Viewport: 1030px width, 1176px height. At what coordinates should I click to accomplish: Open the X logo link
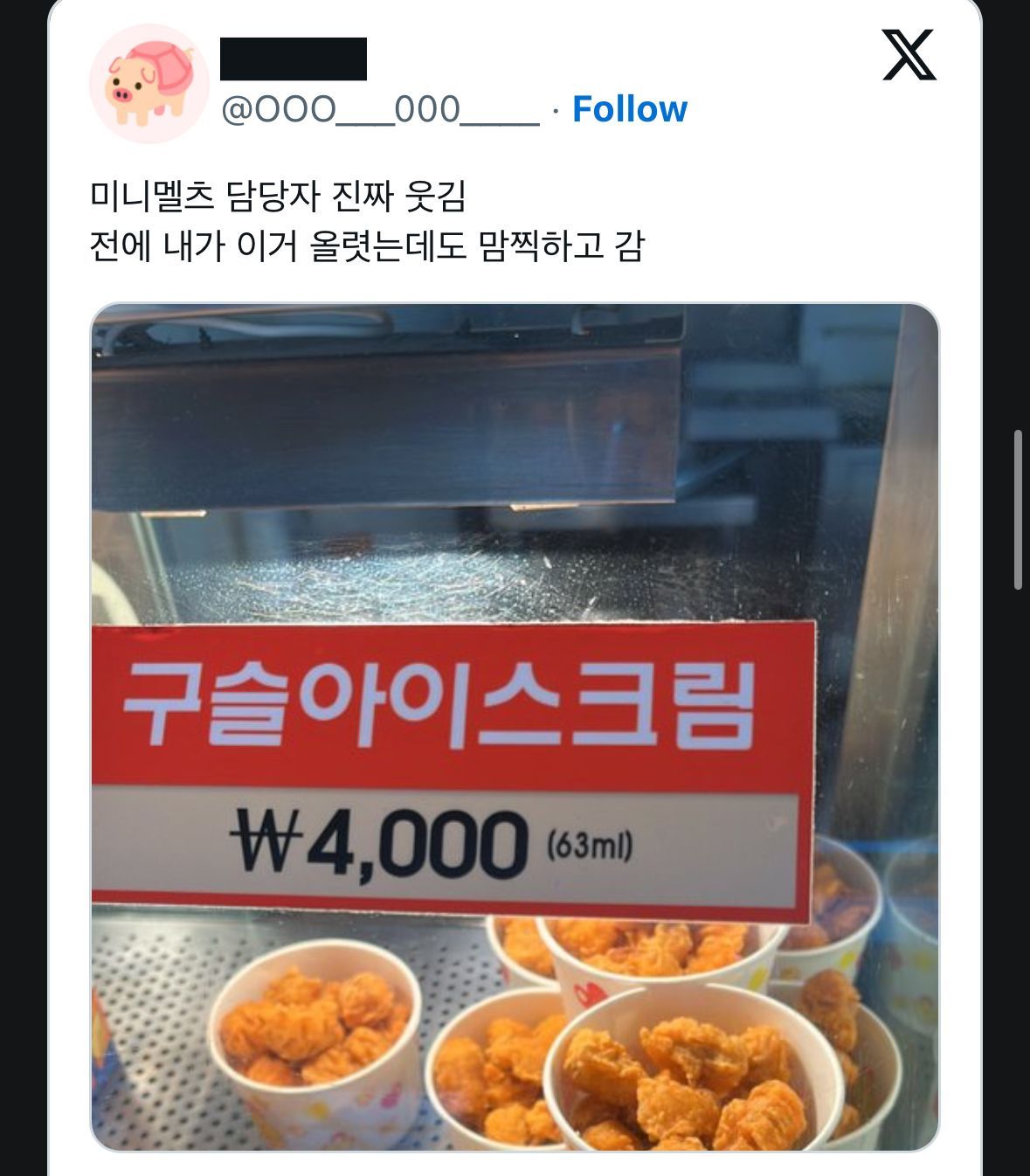(909, 54)
